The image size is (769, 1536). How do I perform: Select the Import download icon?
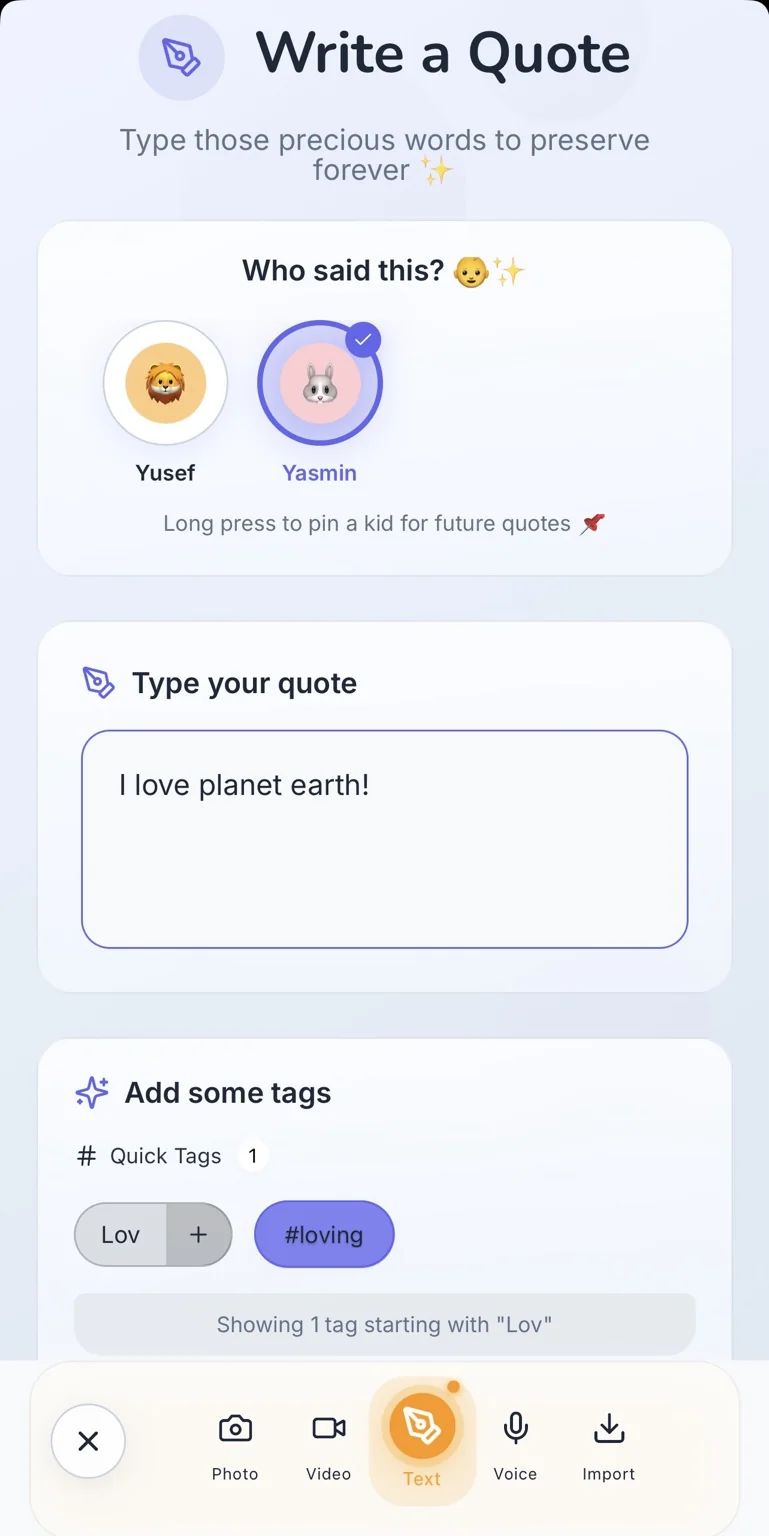coord(609,1429)
